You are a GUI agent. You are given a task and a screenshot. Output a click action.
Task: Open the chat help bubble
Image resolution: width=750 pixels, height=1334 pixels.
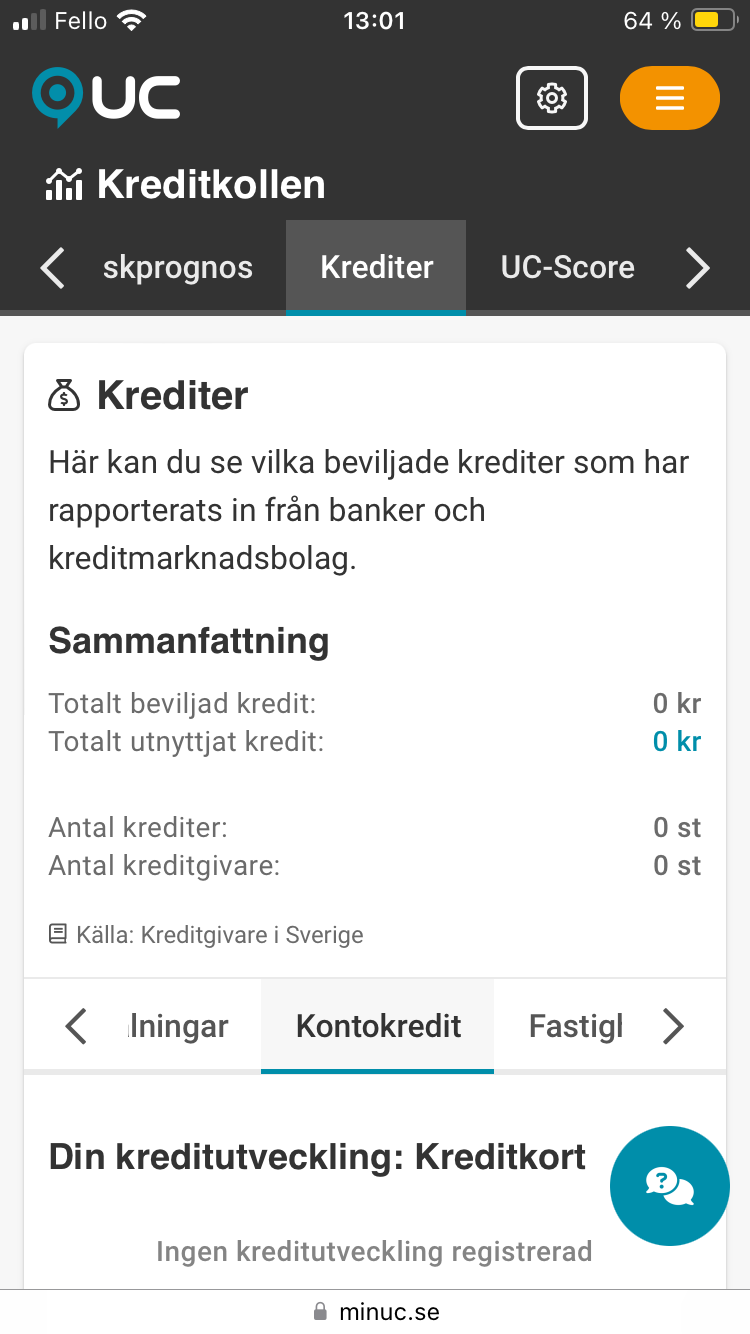[x=669, y=1186]
